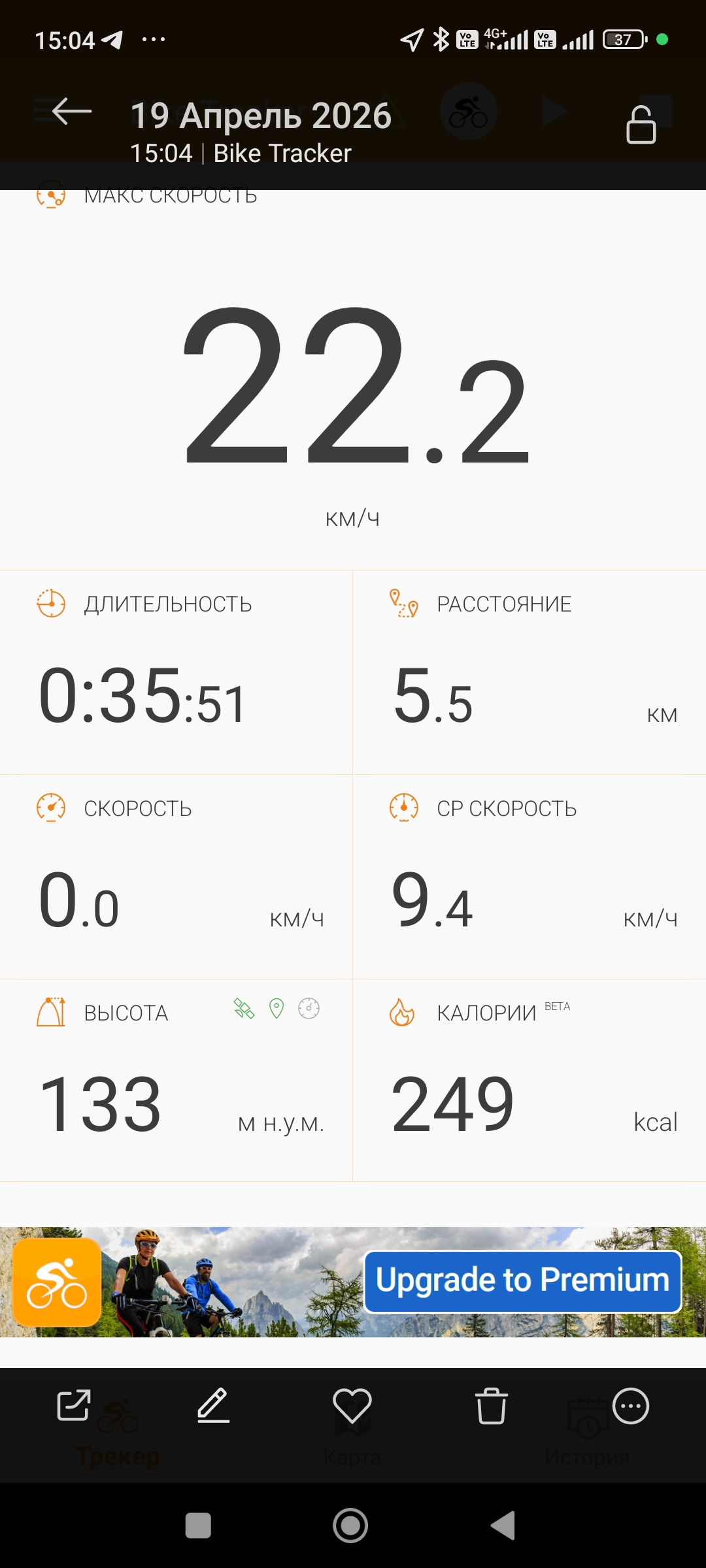
Task: Tap the system home button
Action: click(x=351, y=1526)
